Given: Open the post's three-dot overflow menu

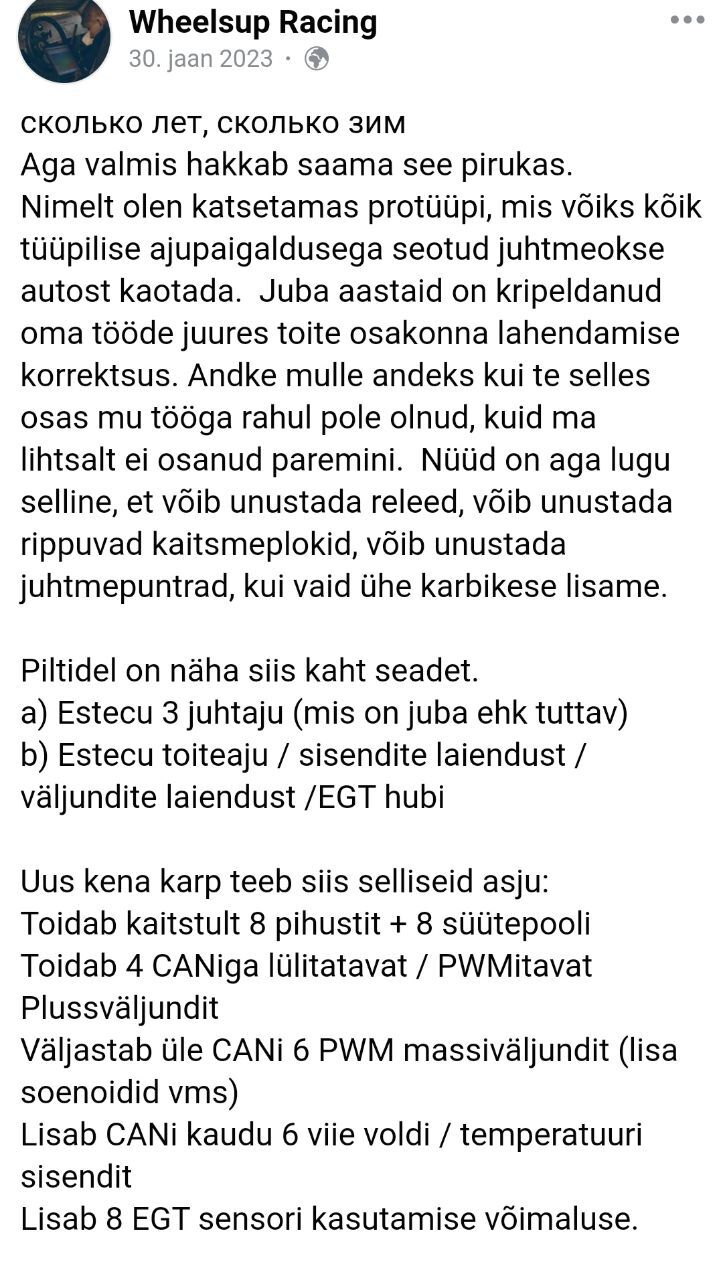Looking at the screenshot, I should click(687, 20).
